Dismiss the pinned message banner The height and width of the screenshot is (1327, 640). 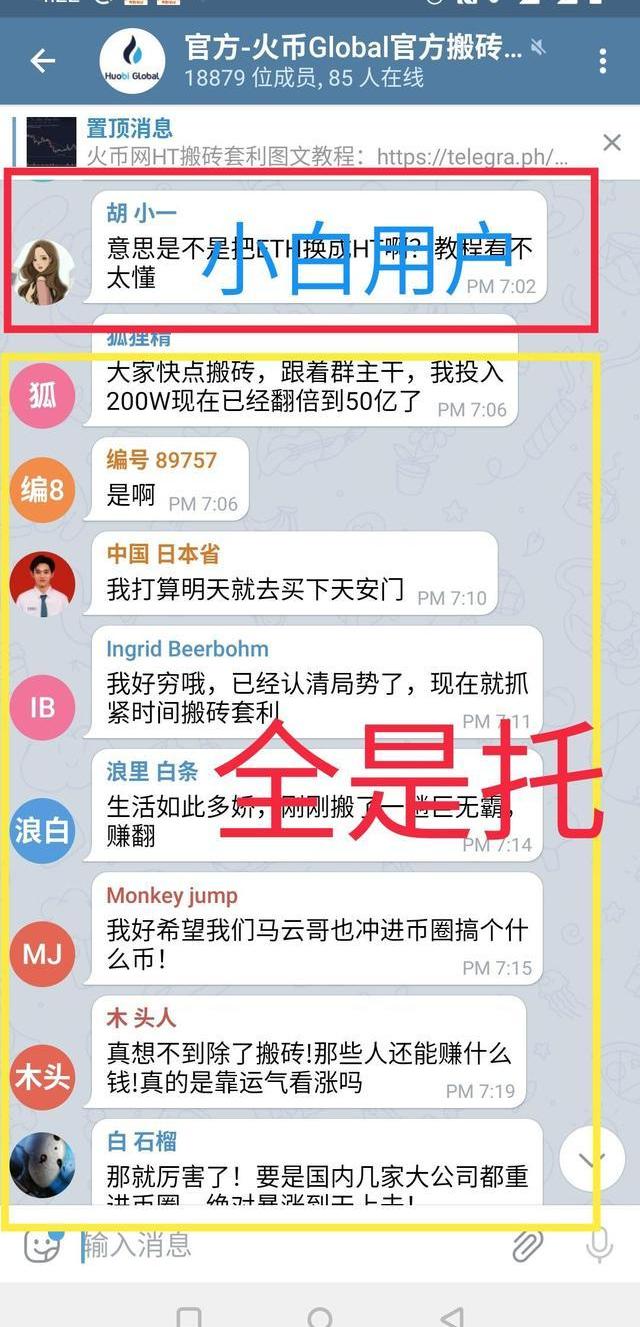pos(612,142)
